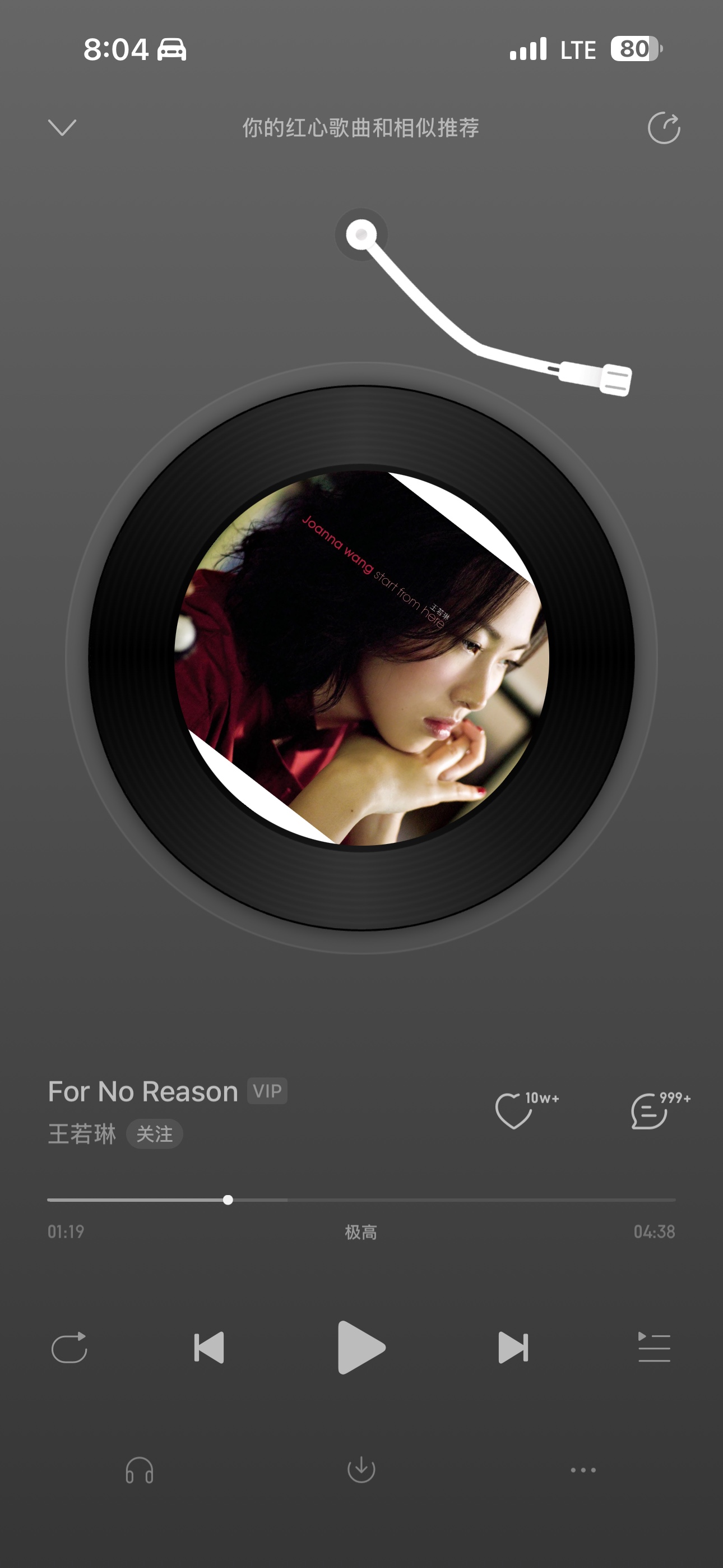Change the audio quality from 极高
723x1568 pixels.
click(361, 1233)
